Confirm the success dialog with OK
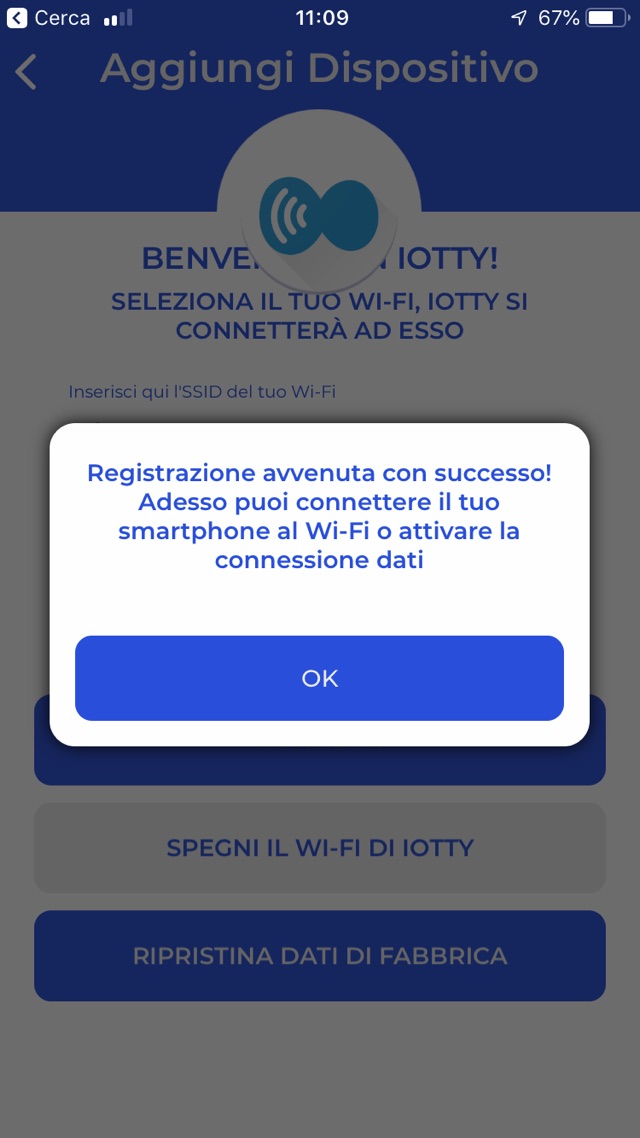This screenshot has height=1138, width=640. pyautogui.click(x=319, y=678)
